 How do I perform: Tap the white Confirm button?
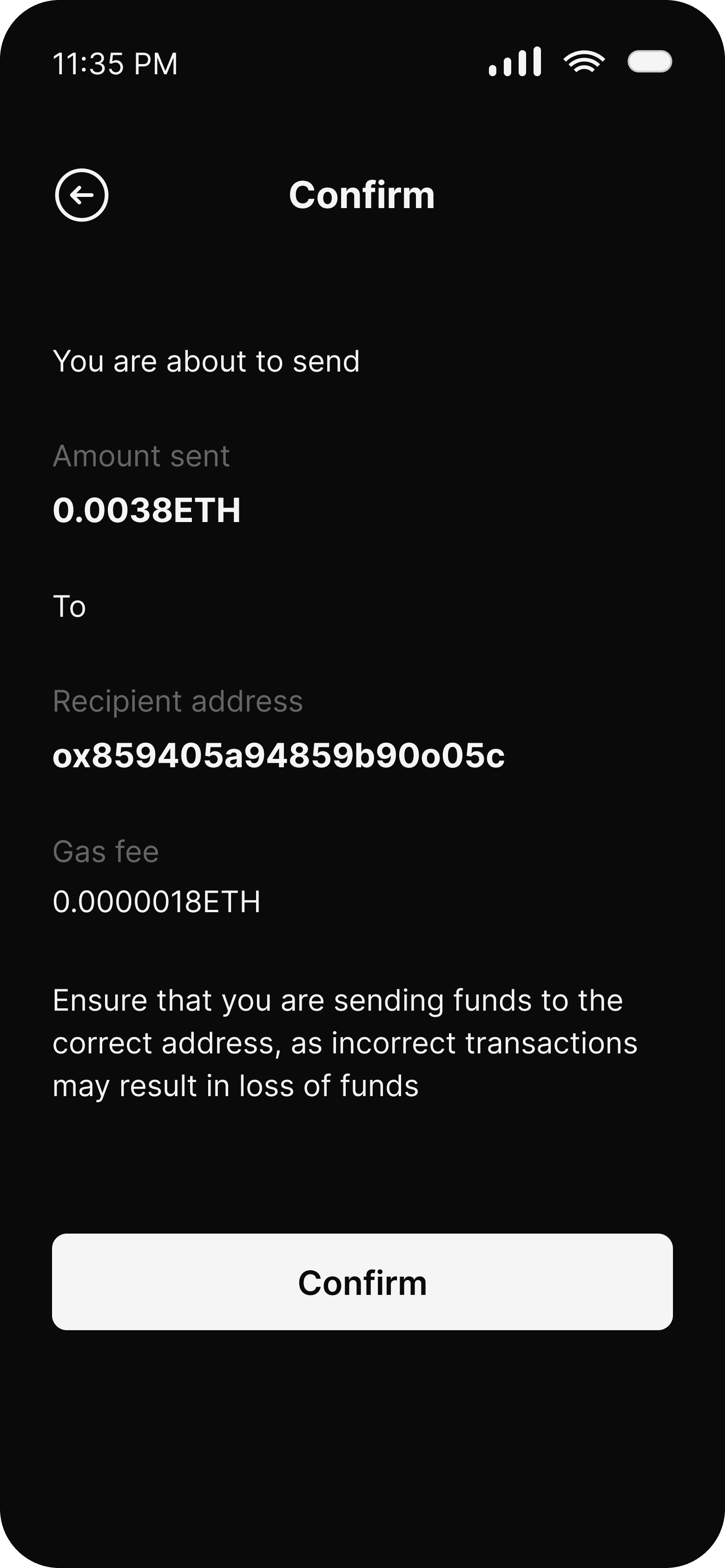[x=362, y=1282]
